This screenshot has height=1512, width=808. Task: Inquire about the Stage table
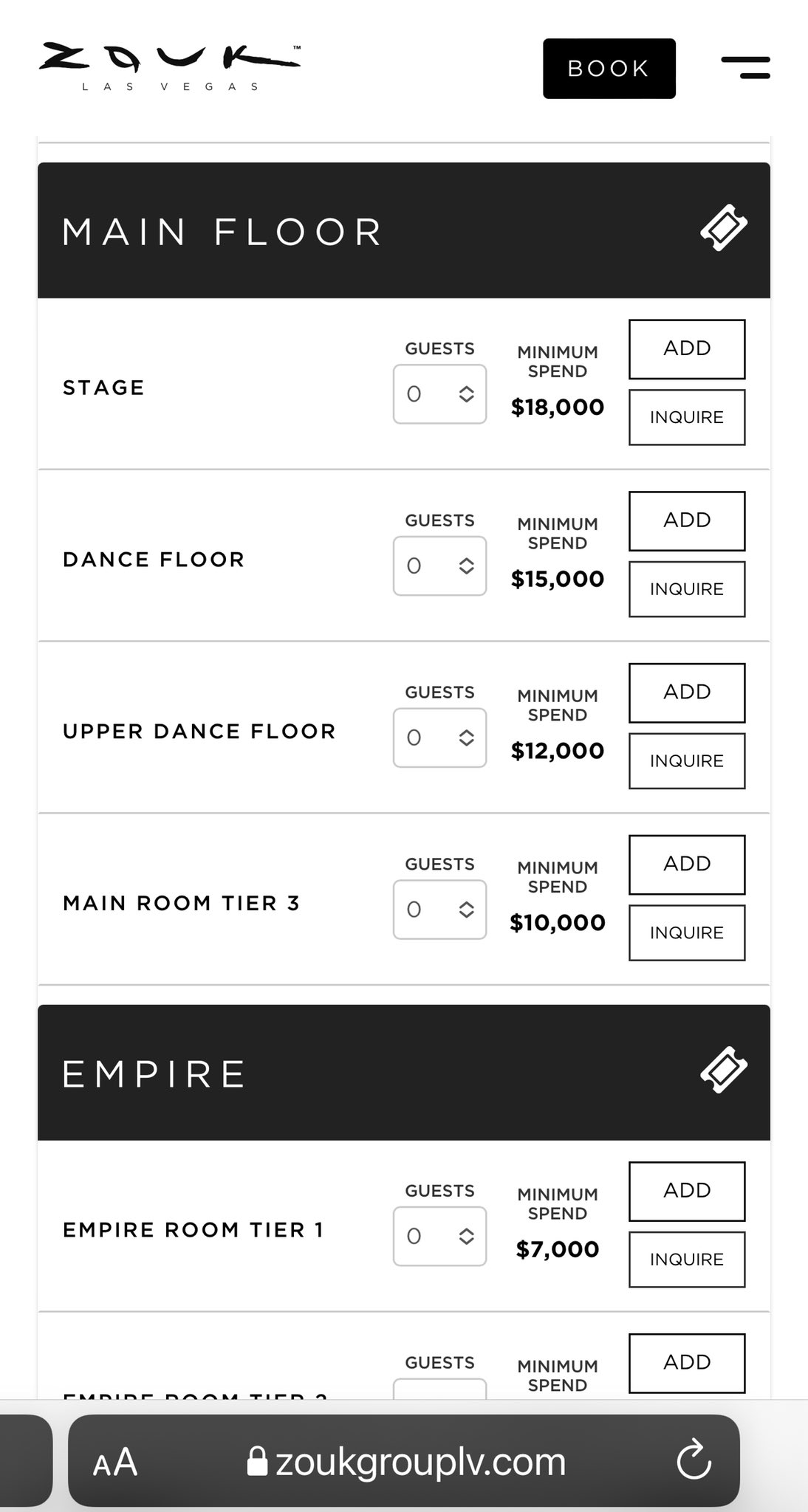(687, 418)
